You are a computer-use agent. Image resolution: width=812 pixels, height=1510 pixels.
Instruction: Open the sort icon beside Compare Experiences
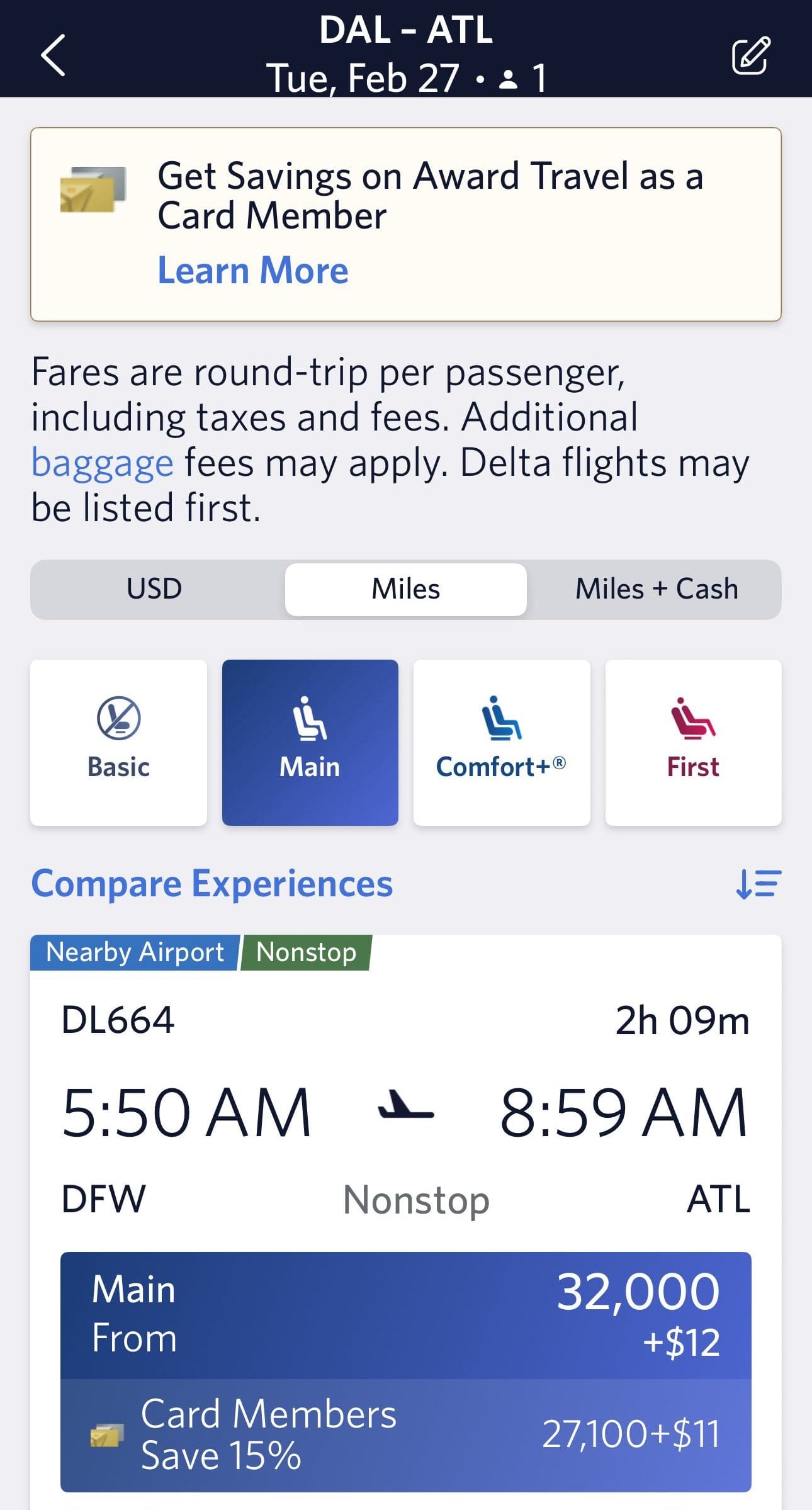click(757, 884)
